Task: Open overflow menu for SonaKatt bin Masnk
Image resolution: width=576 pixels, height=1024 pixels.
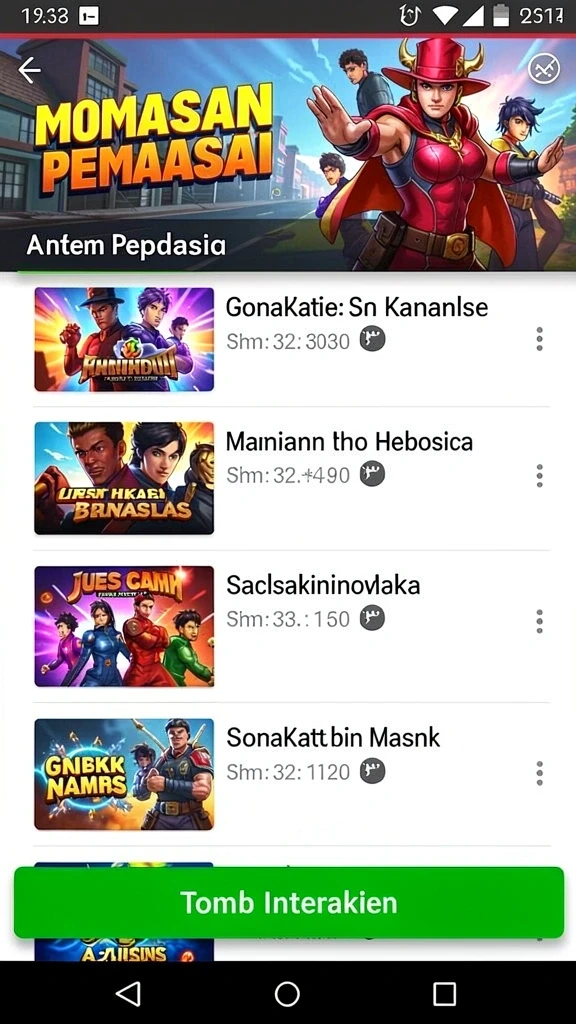Action: click(539, 773)
